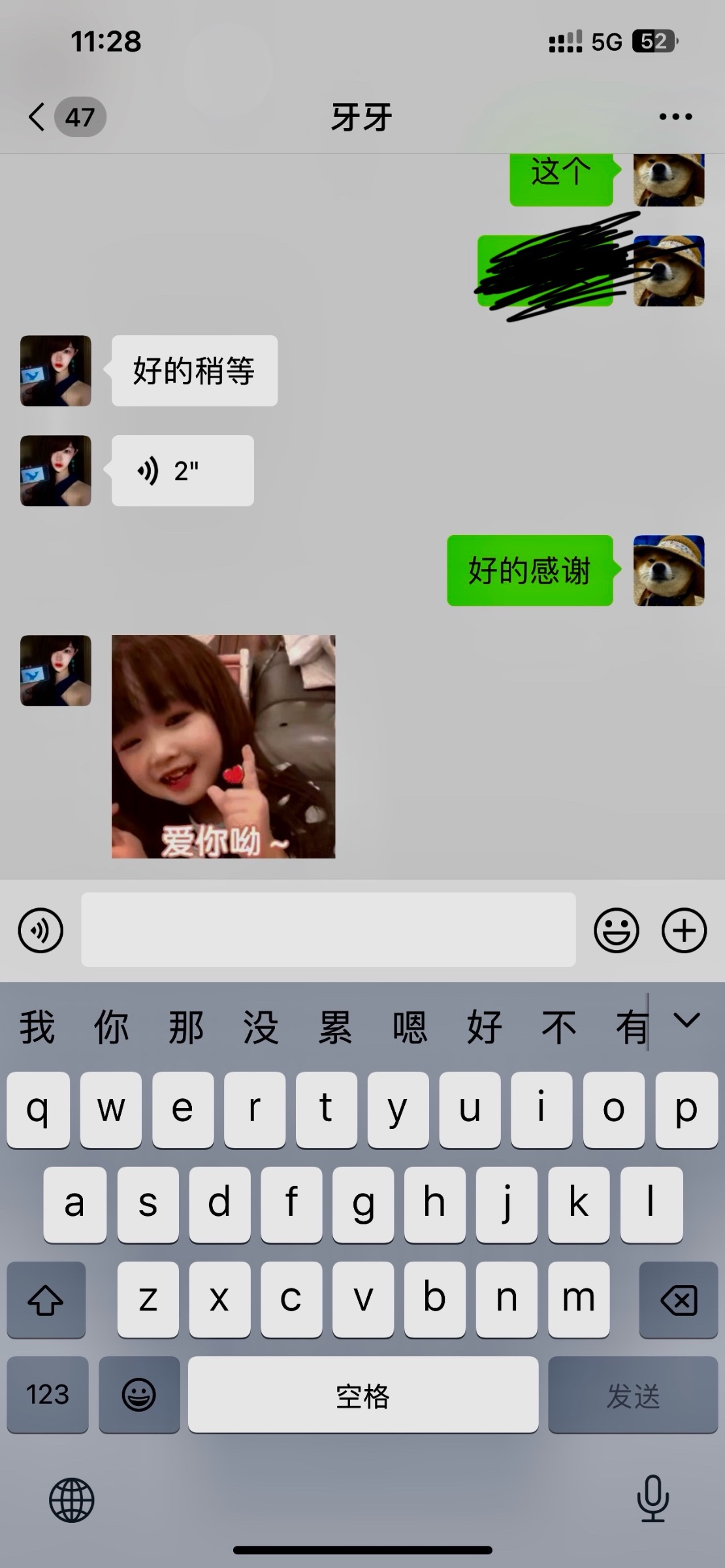Focus the message text field
This screenshot has width=725, height=1568.
tap(328, 930)
